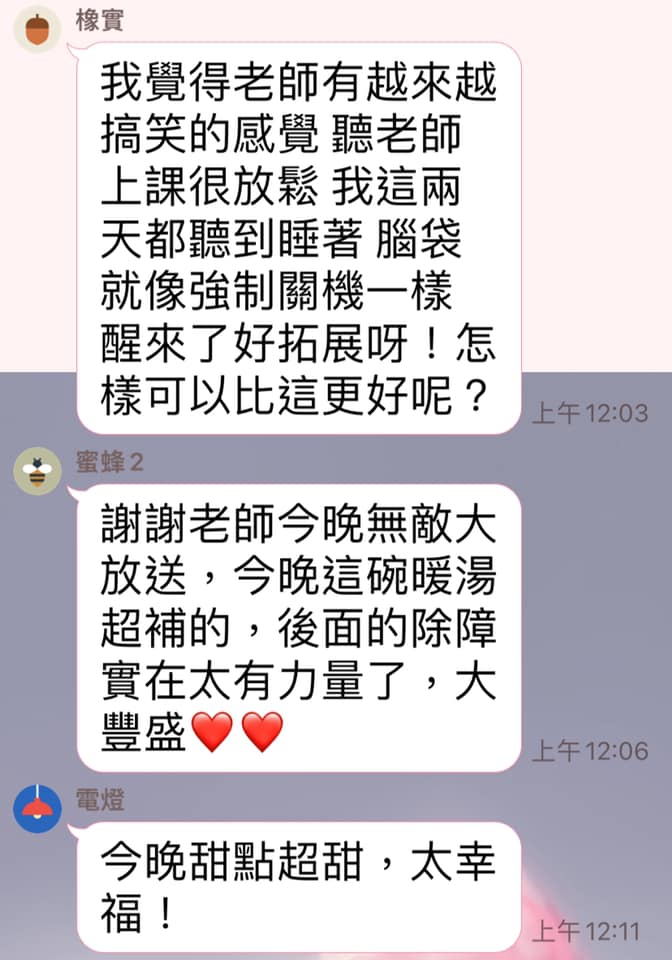View 蜜蜂2's bee profile picture
Image resolution: width=672 pixels, height=960 pixels.
37,471
